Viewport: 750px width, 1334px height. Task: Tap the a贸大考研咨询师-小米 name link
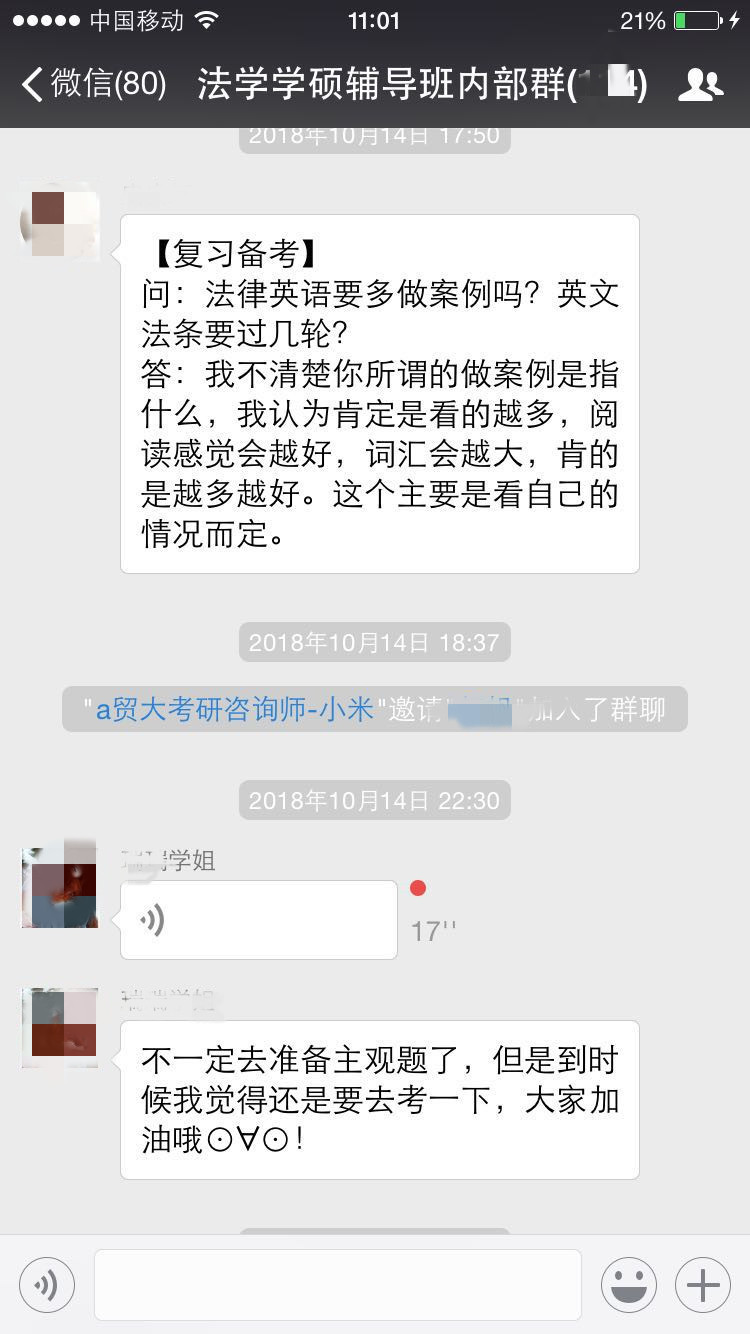click(234, 710)
